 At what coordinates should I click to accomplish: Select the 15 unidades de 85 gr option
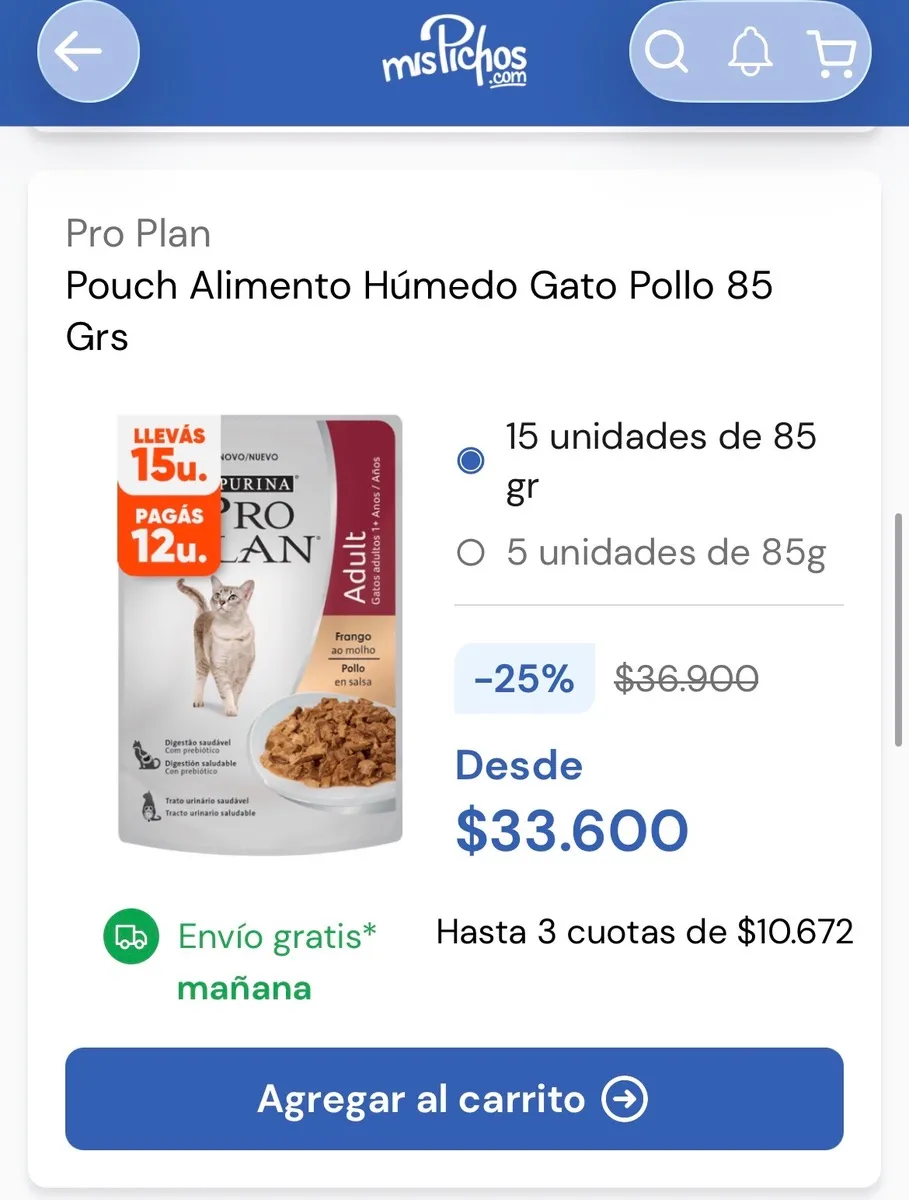(x=470, y=461)
